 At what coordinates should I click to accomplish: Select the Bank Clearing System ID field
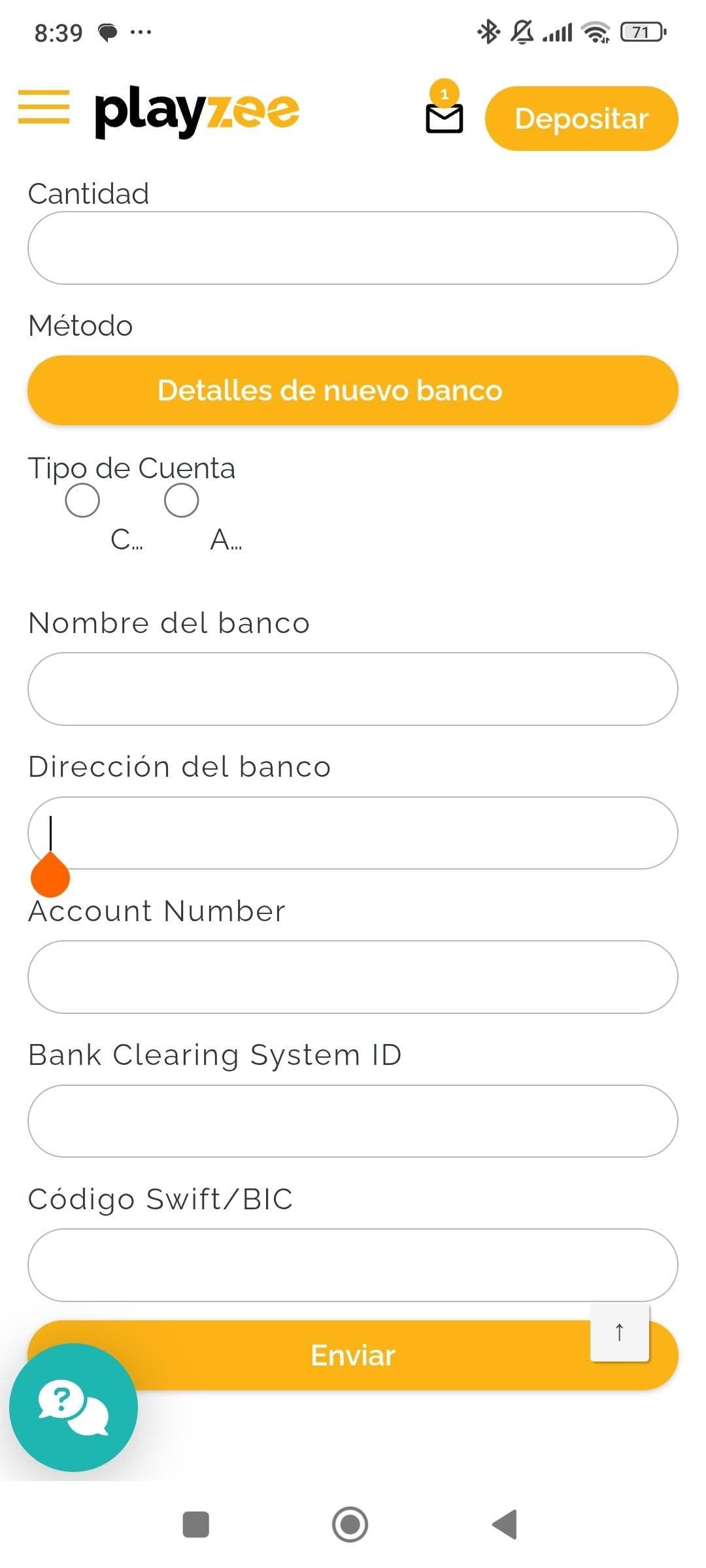352,1121
